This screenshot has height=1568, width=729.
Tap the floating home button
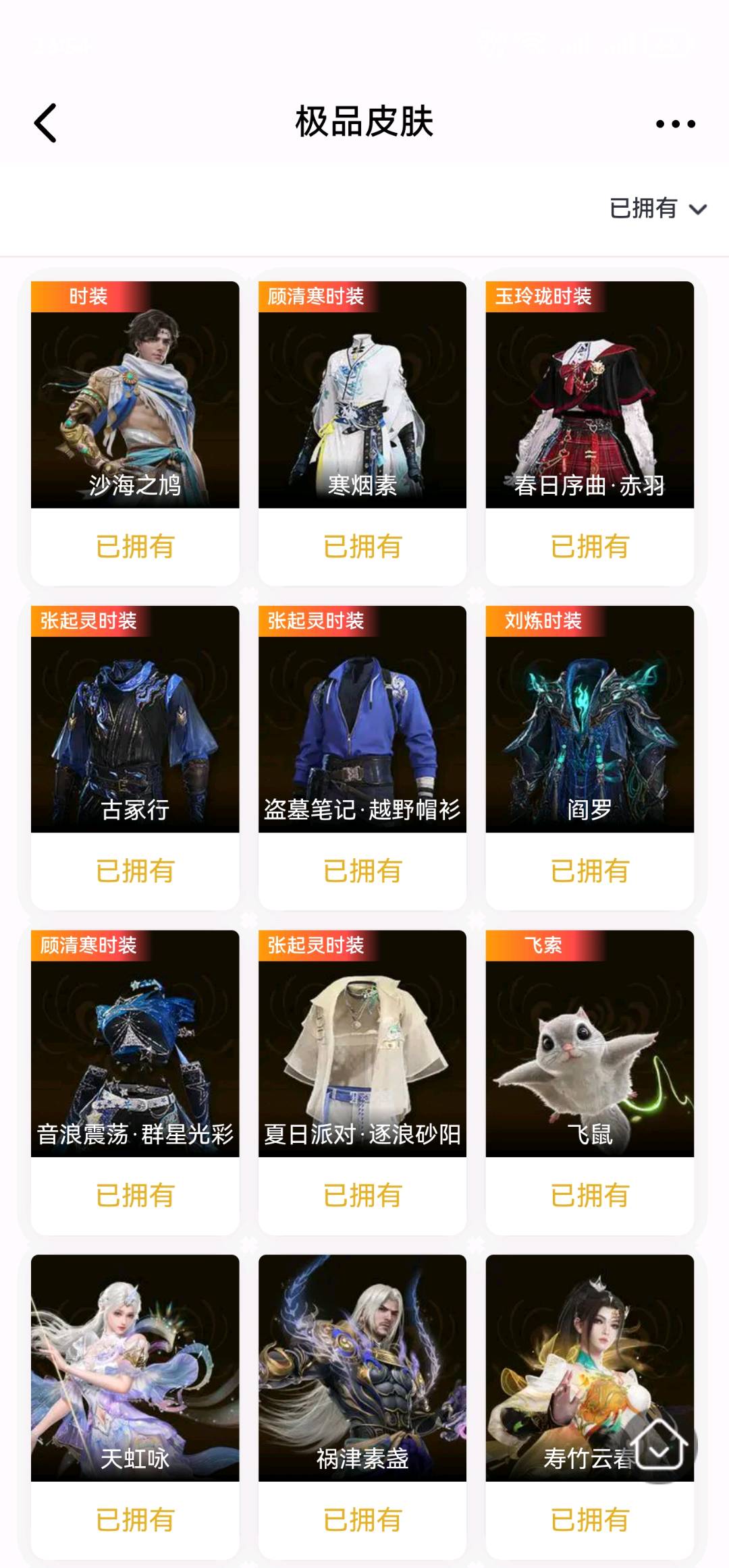(659, 1445)
